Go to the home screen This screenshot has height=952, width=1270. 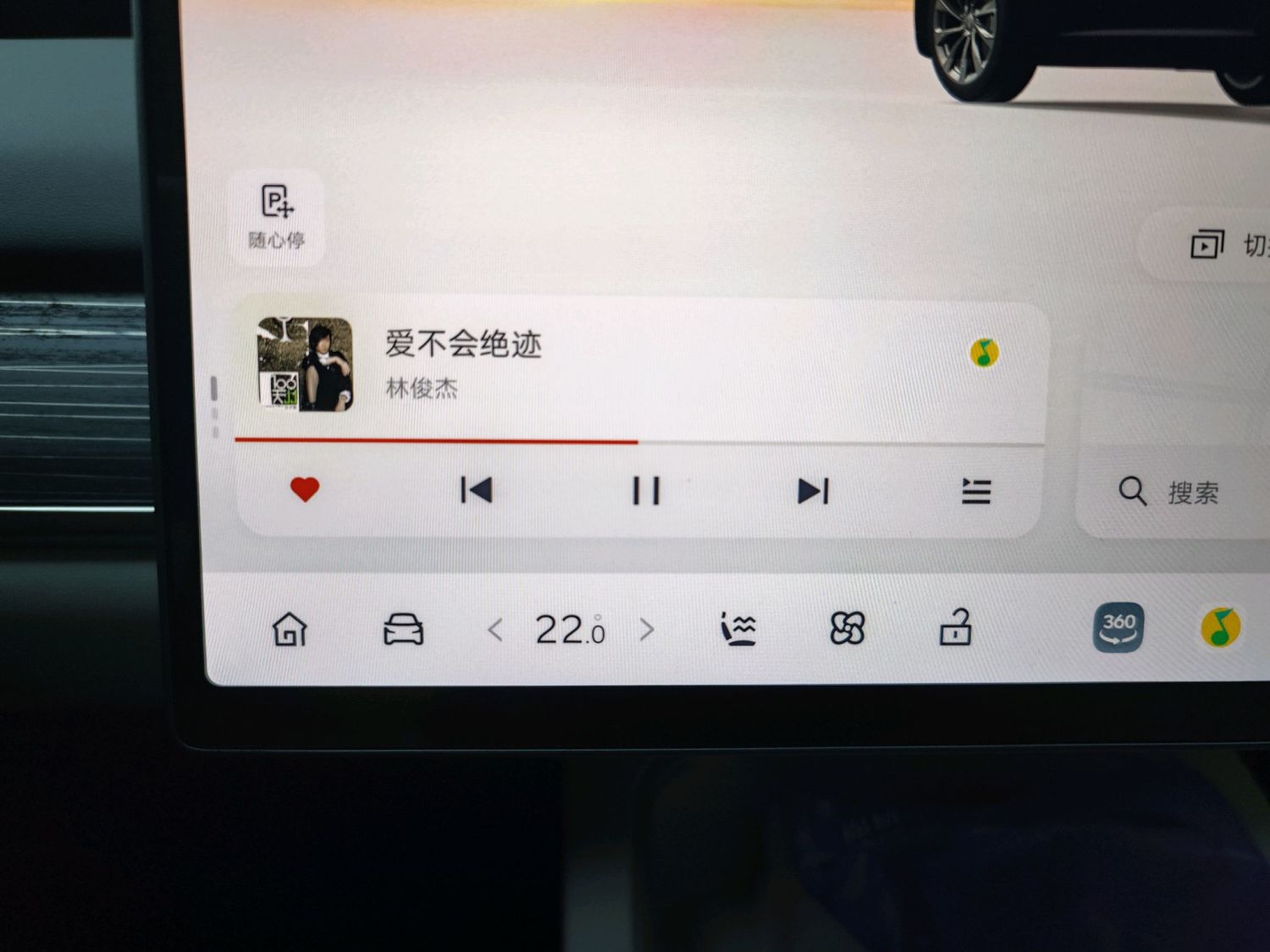tap(290, 630)
